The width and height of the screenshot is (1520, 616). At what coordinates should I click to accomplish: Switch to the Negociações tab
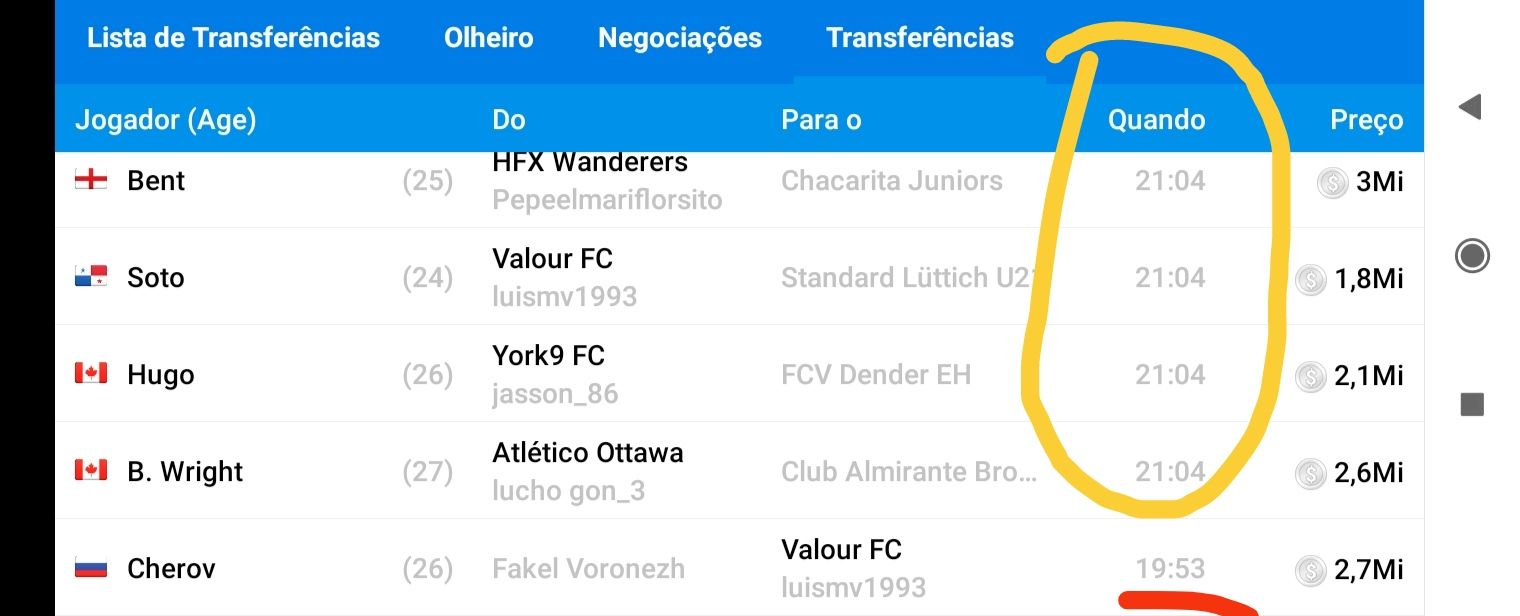tap(680, 39)
